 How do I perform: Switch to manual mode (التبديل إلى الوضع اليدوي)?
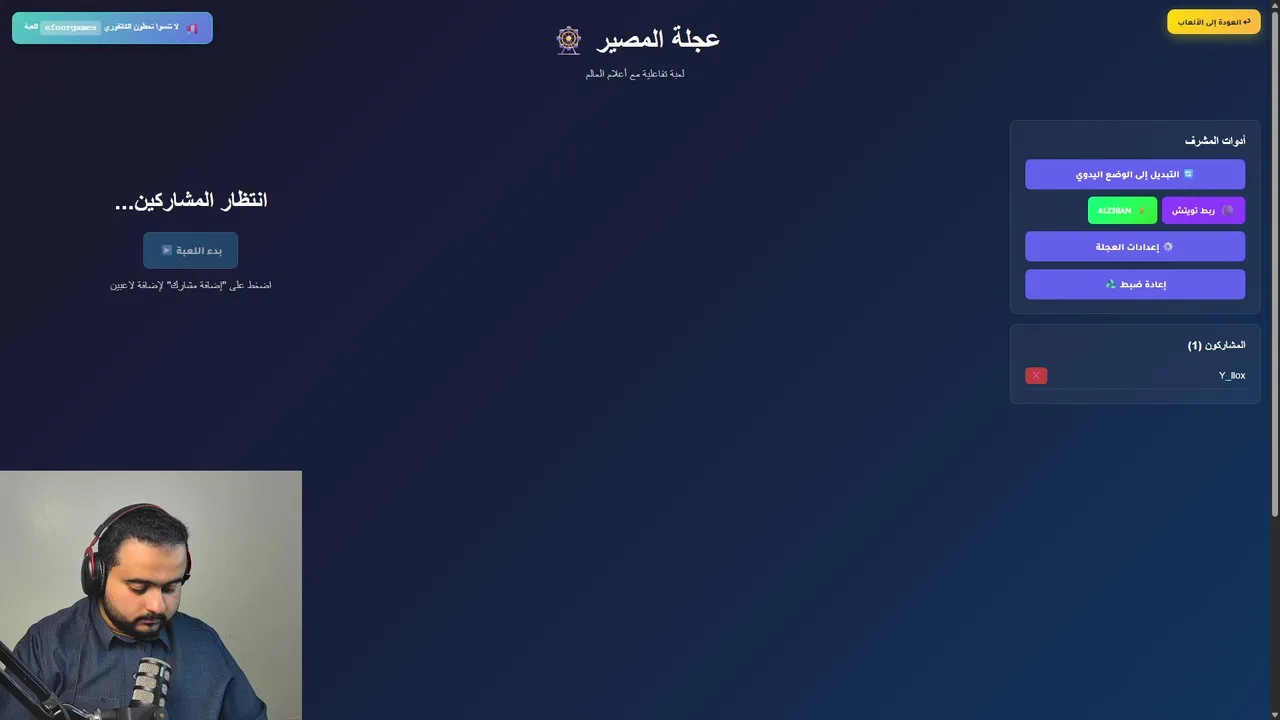(x=1134, y=174)
